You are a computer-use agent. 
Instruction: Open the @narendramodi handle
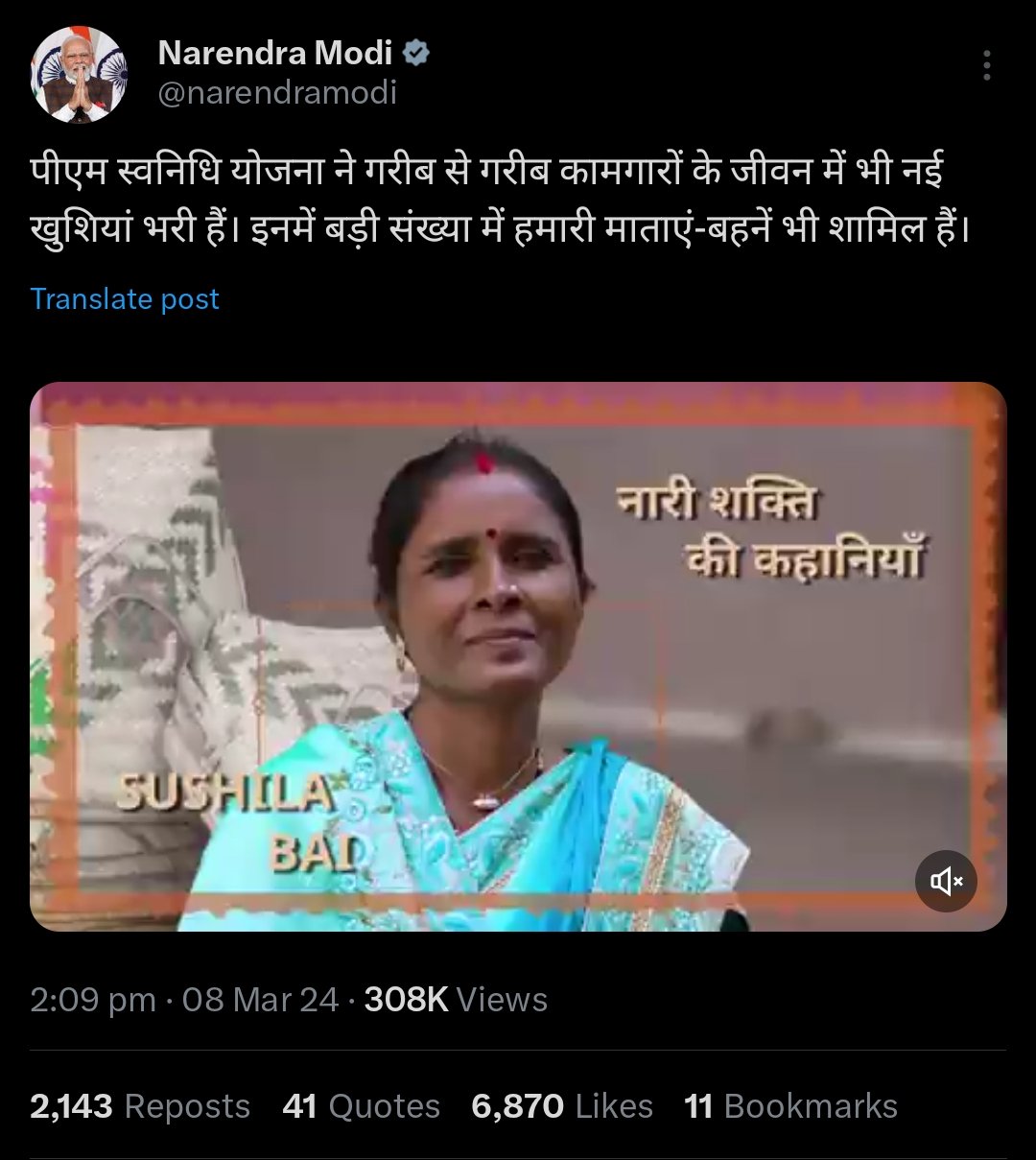(x=277, y=93)
